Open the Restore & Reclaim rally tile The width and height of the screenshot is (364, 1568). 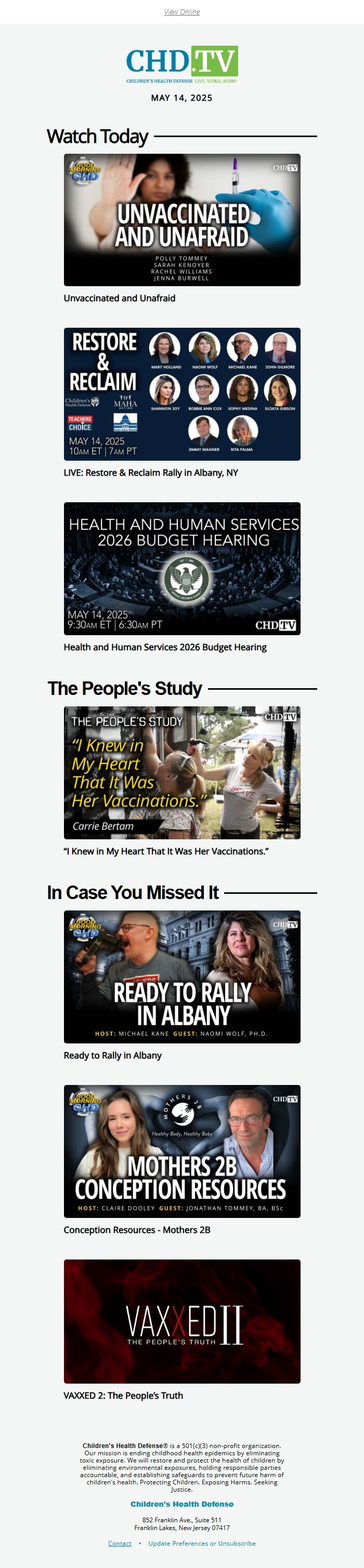coord(181,394)
